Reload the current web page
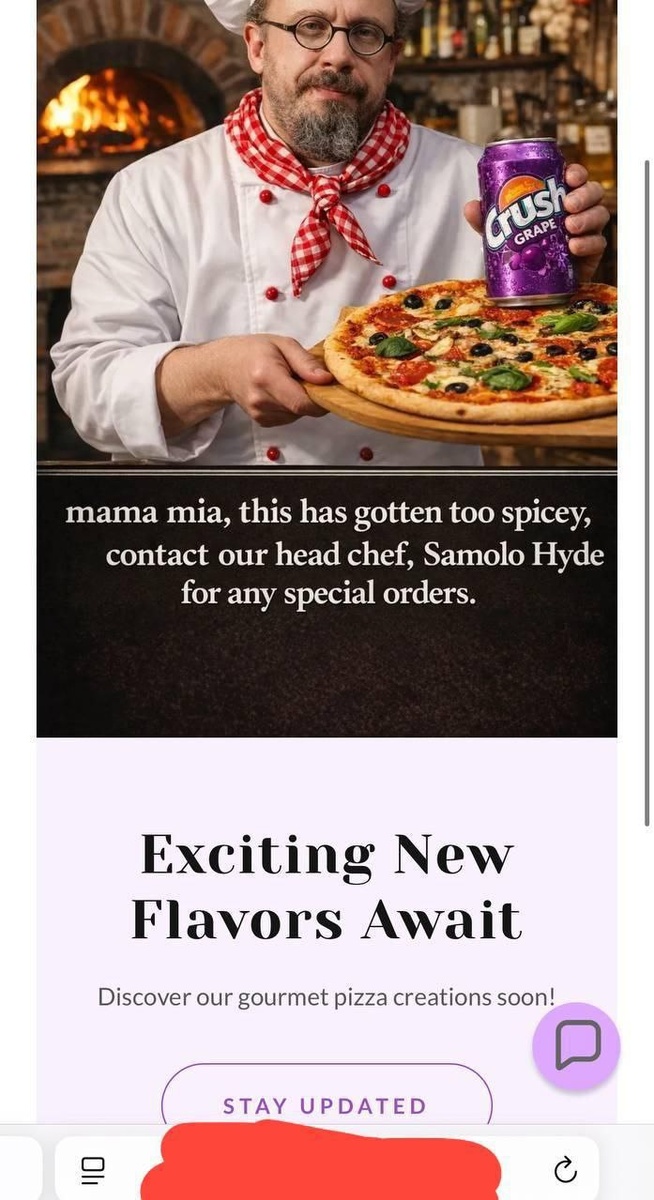The width and height of the screenshot is (654, 1200). coord(565,1169)
